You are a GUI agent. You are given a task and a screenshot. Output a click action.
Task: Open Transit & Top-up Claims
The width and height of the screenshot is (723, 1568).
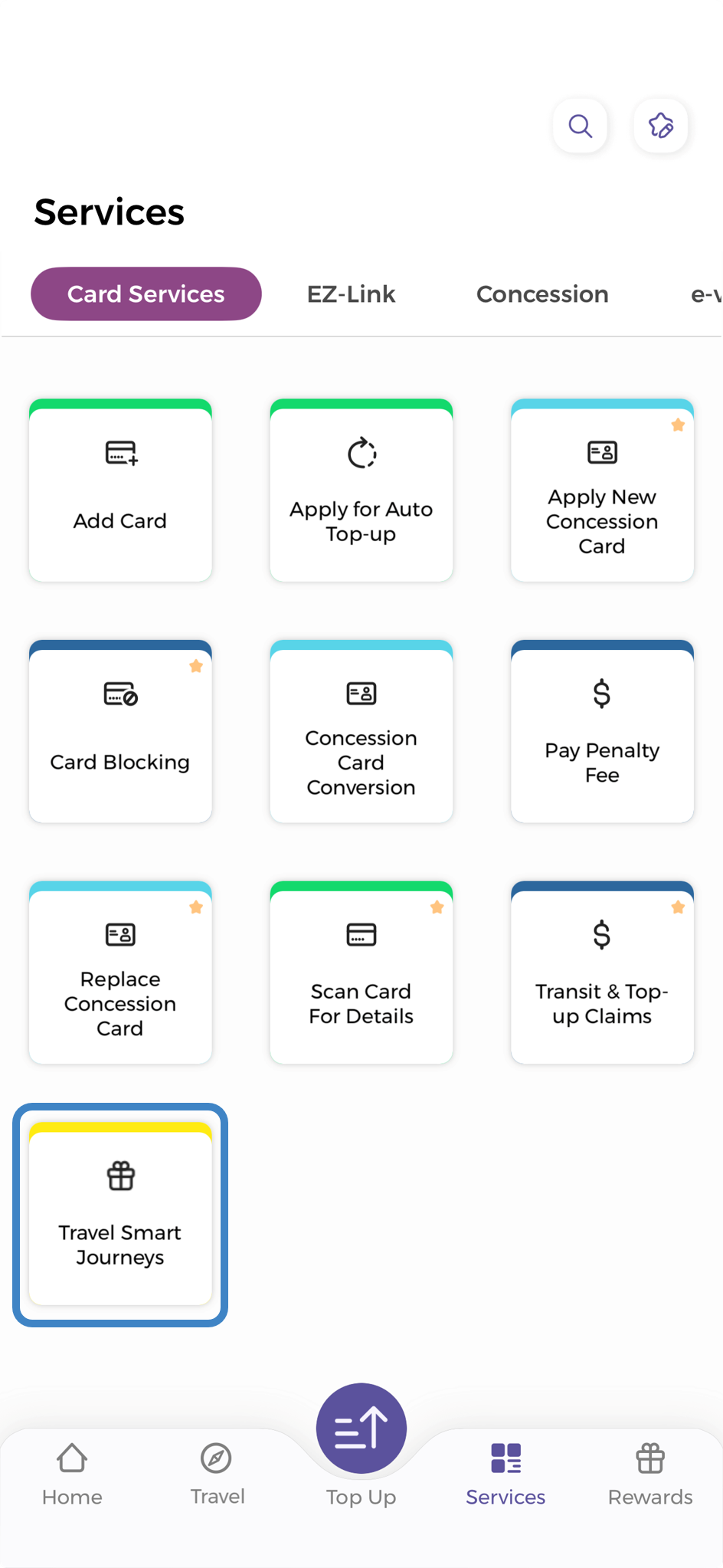[602, 973]
